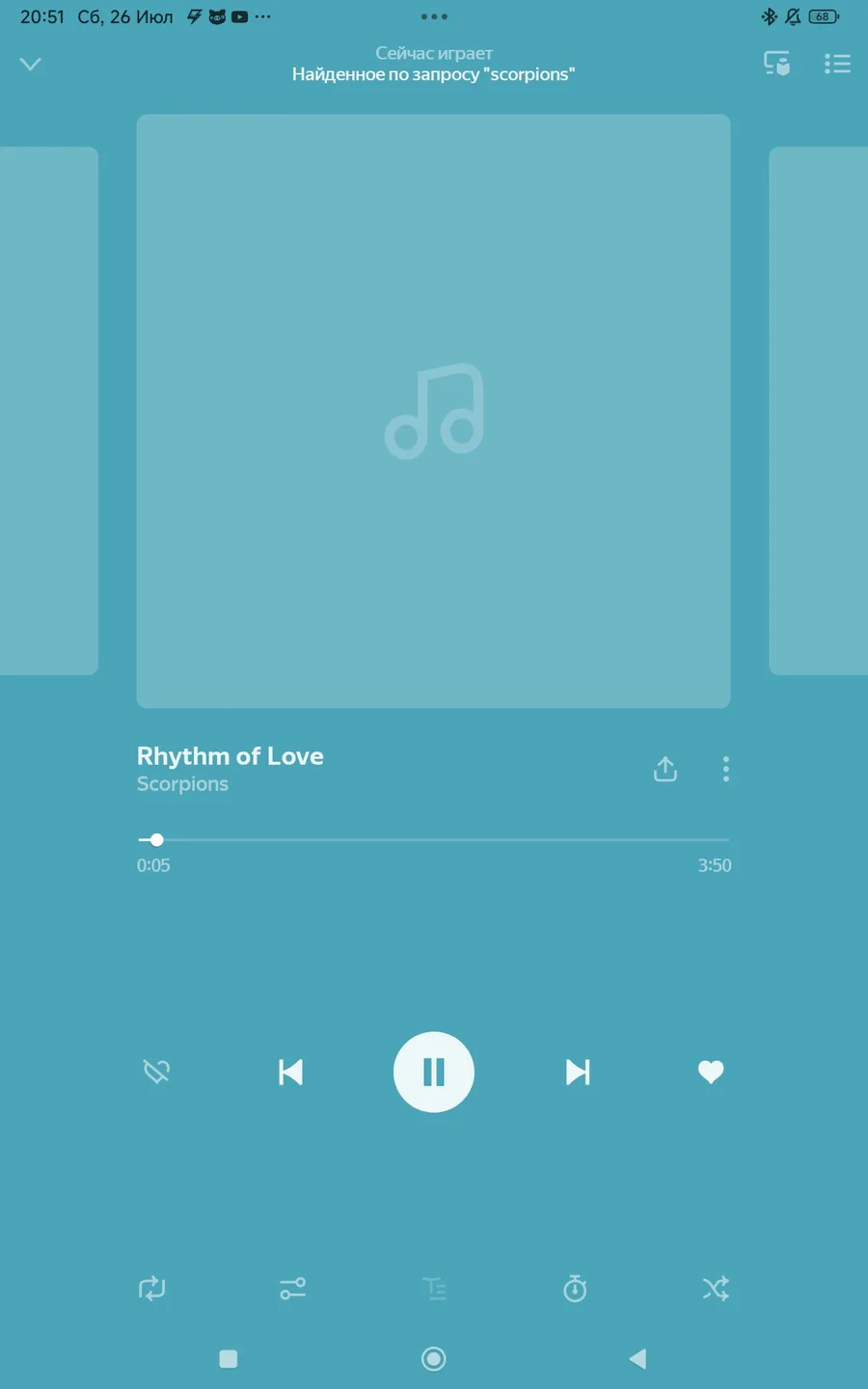Tap the song progress bar
This screenshot has width=868, height=1389.
433,840
